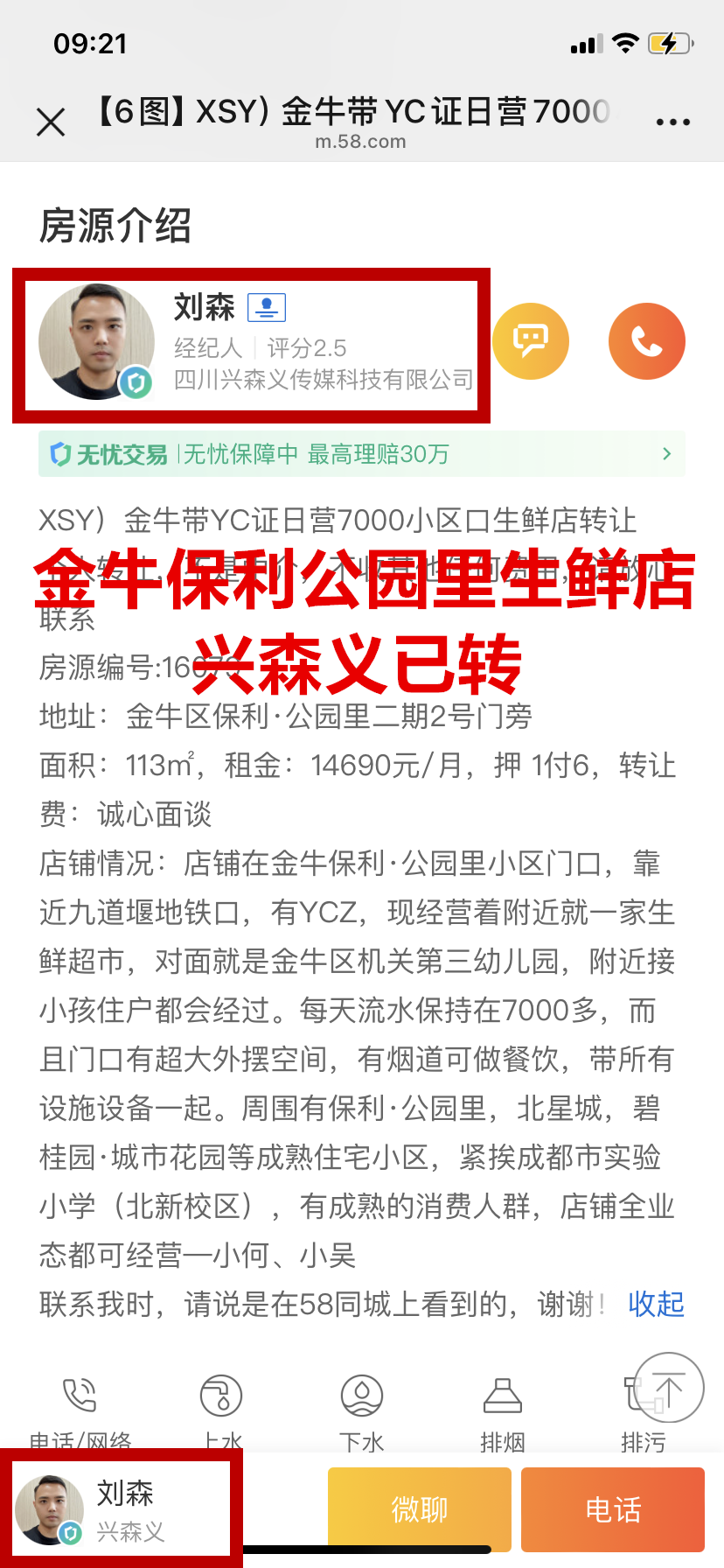
Task: Open the three-dot overflow menu
Action: point(672,122)
